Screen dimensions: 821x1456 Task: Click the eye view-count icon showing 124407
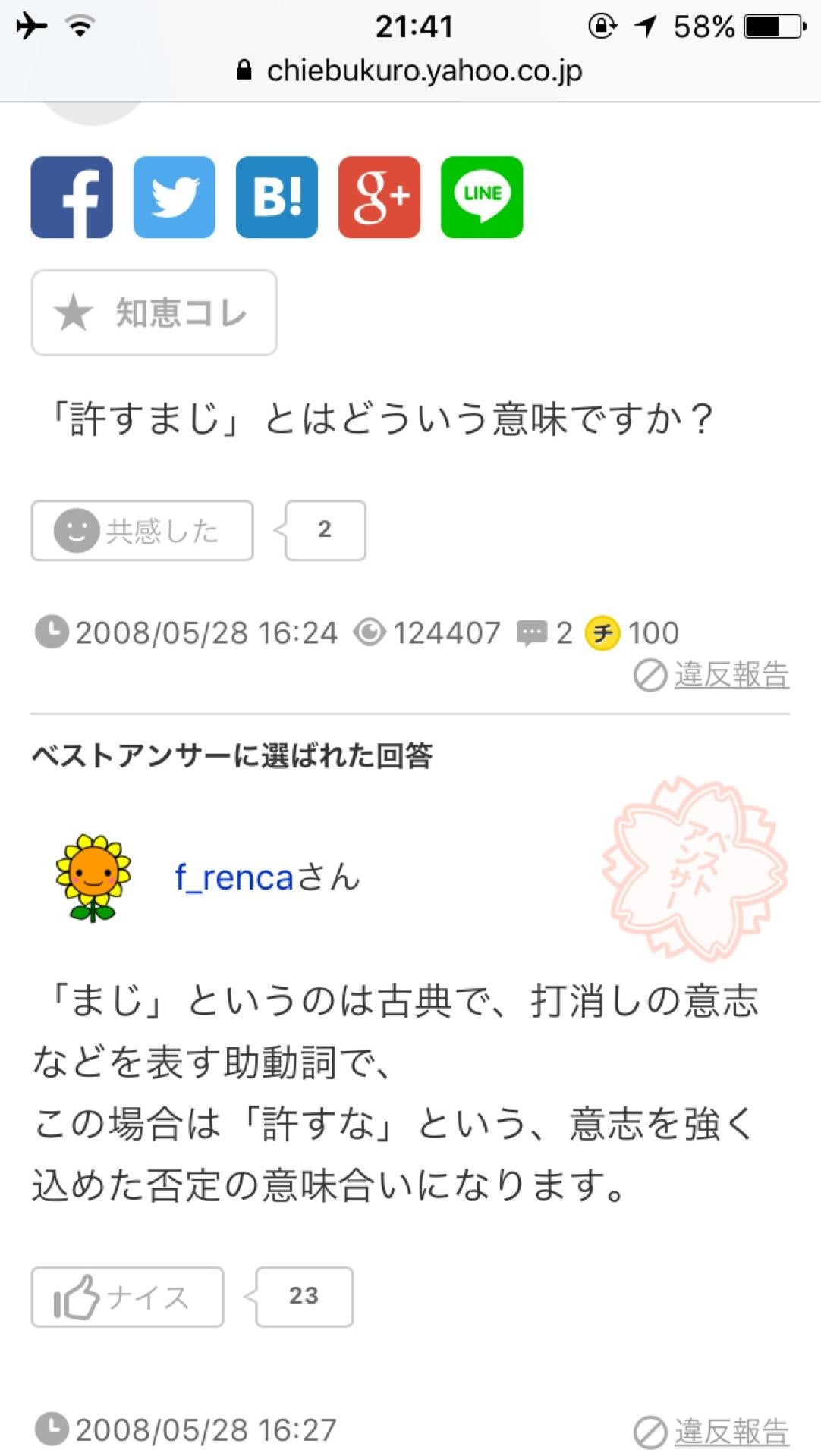coord(371,632)
